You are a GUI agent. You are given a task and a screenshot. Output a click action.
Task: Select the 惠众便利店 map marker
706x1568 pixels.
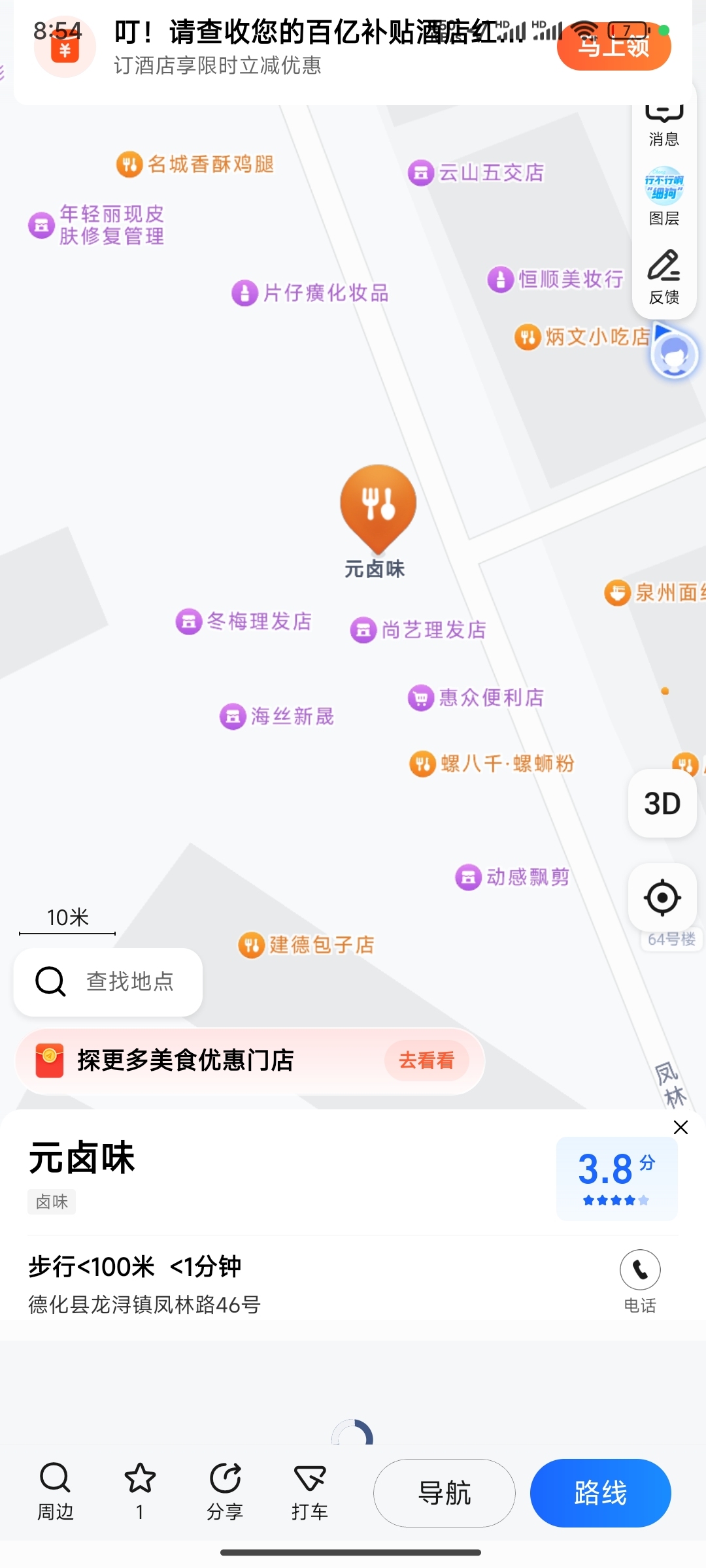[x=422, y=698]
